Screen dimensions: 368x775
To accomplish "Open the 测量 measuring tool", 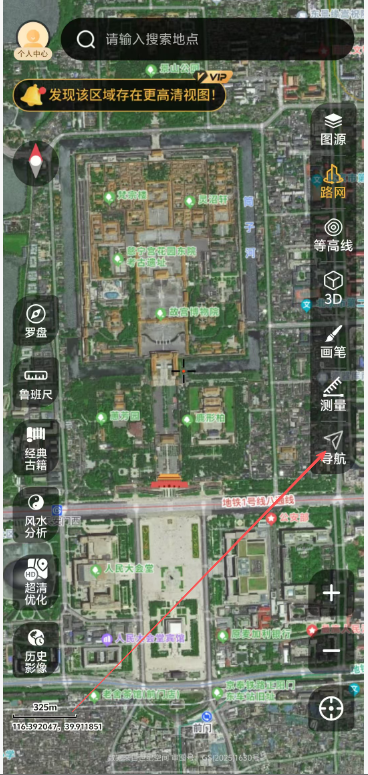I will [333, 395].
